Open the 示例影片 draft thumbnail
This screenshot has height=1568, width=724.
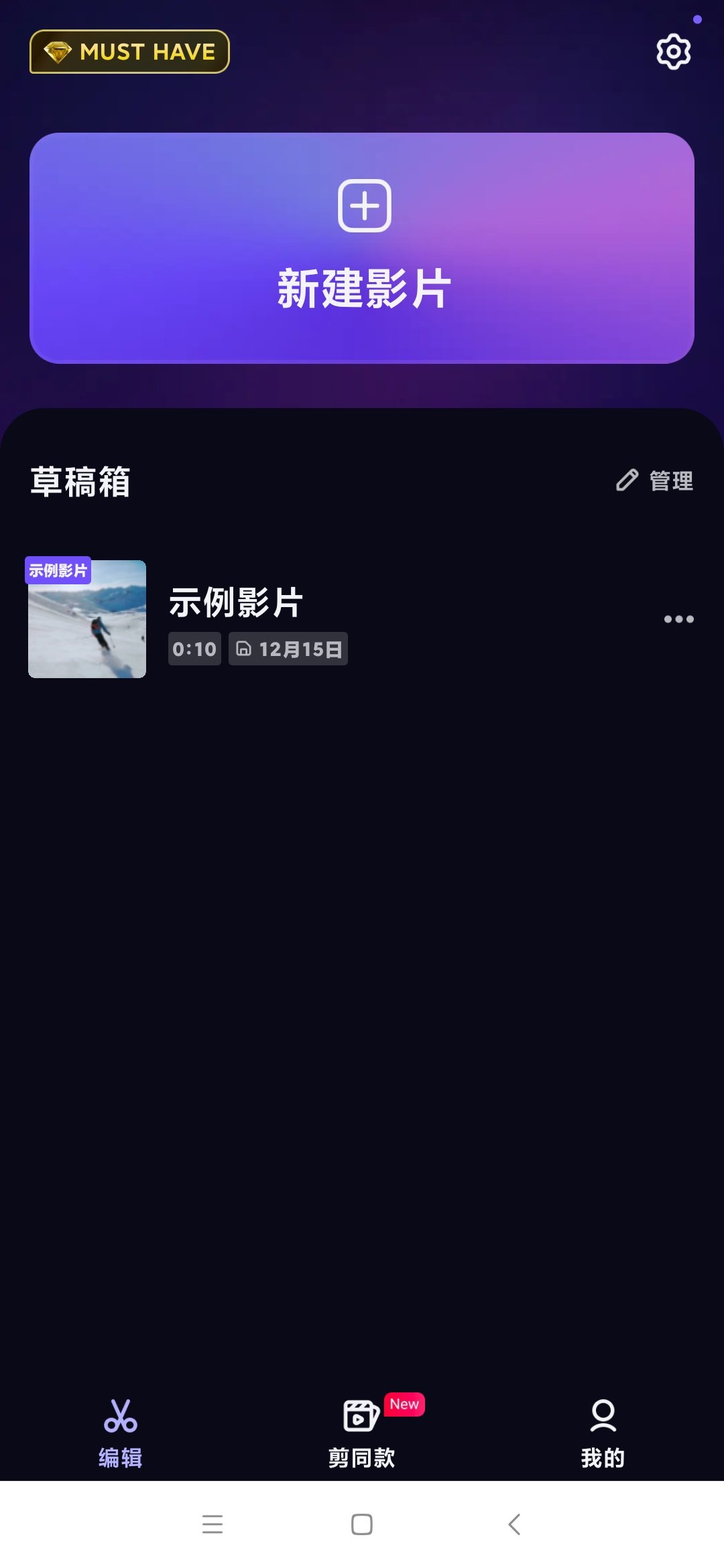pyautogui.click(x=86, y=620)
